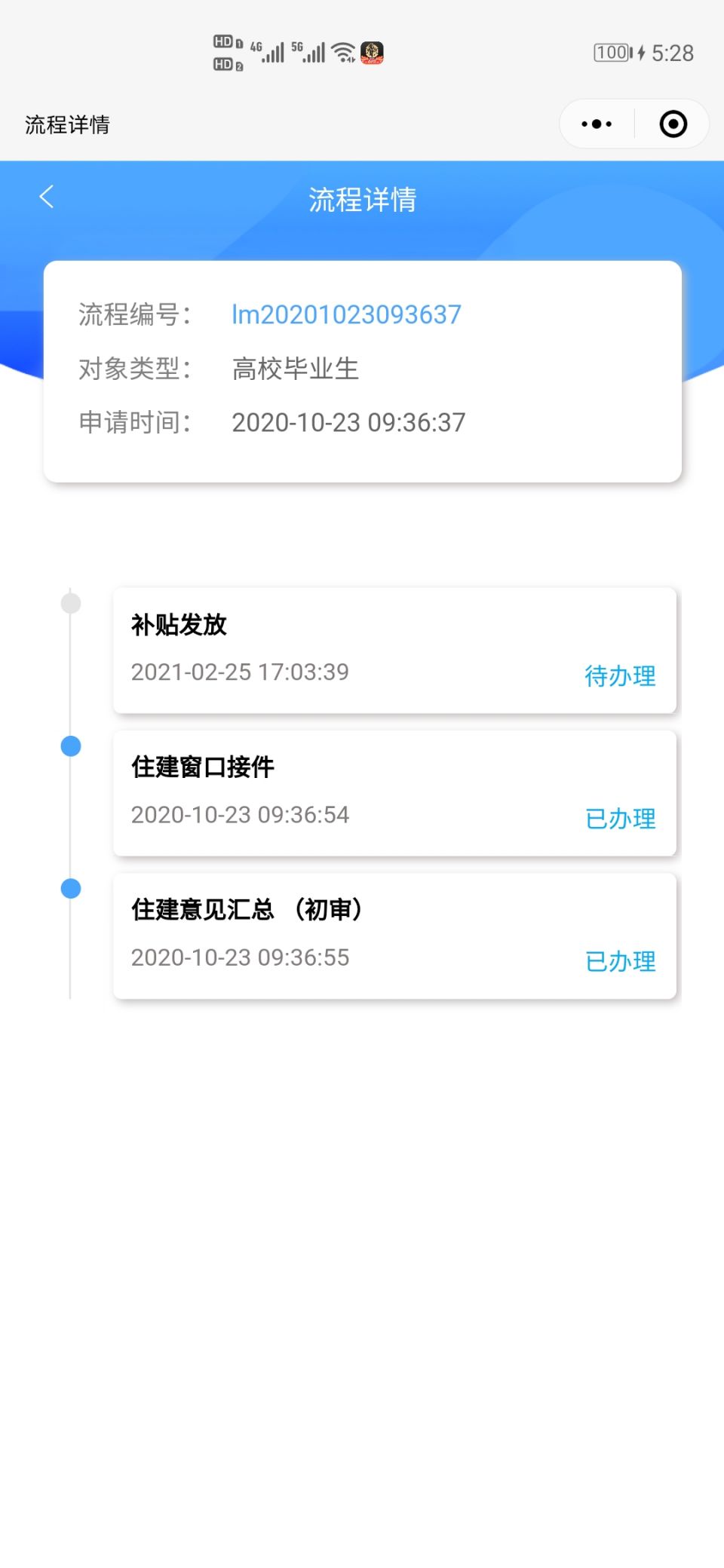
Task: Tap the blue timeline dot beside 住建意见汇总
Action: tap(70, 889)
